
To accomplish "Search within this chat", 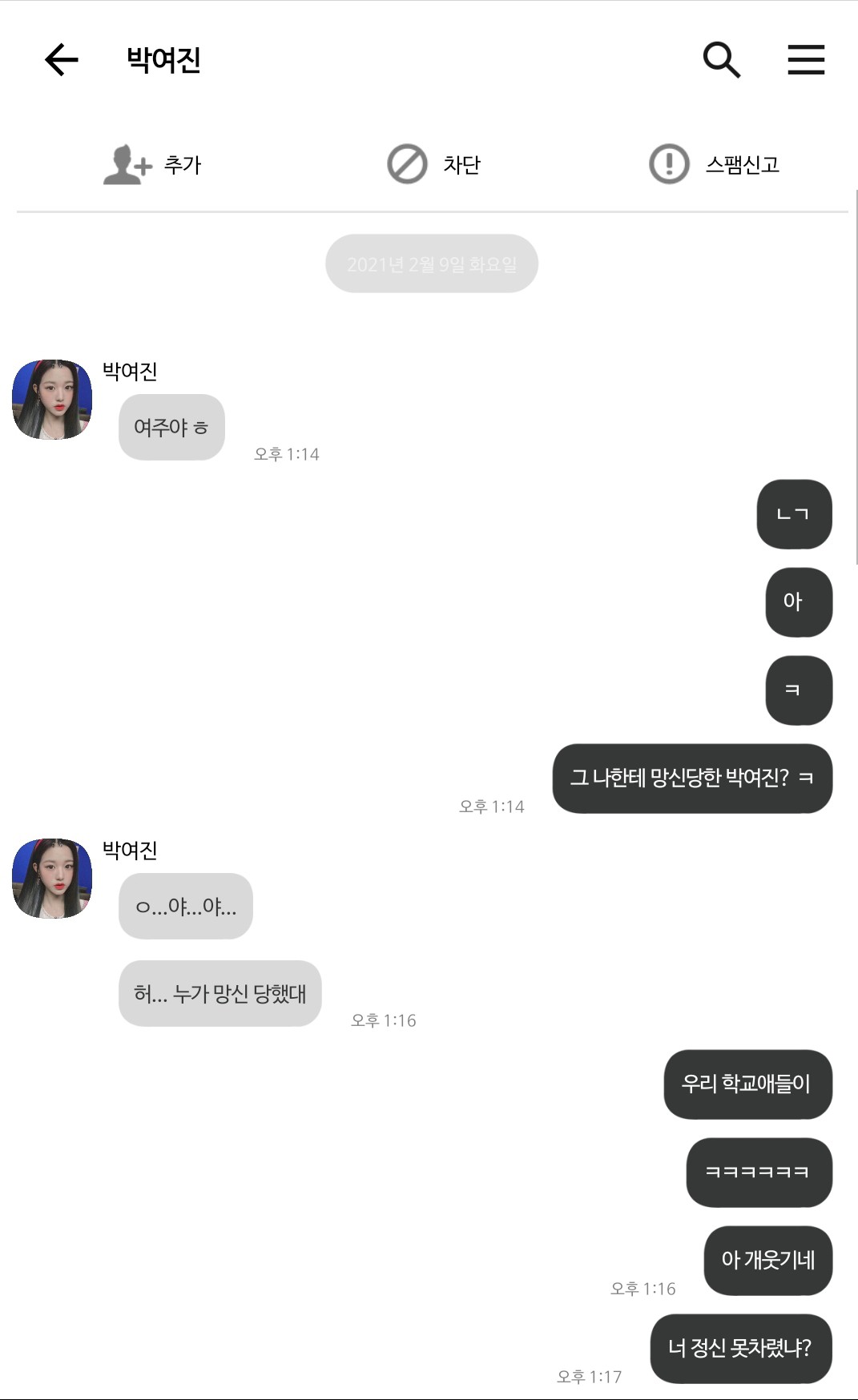I will click(721, 60).
